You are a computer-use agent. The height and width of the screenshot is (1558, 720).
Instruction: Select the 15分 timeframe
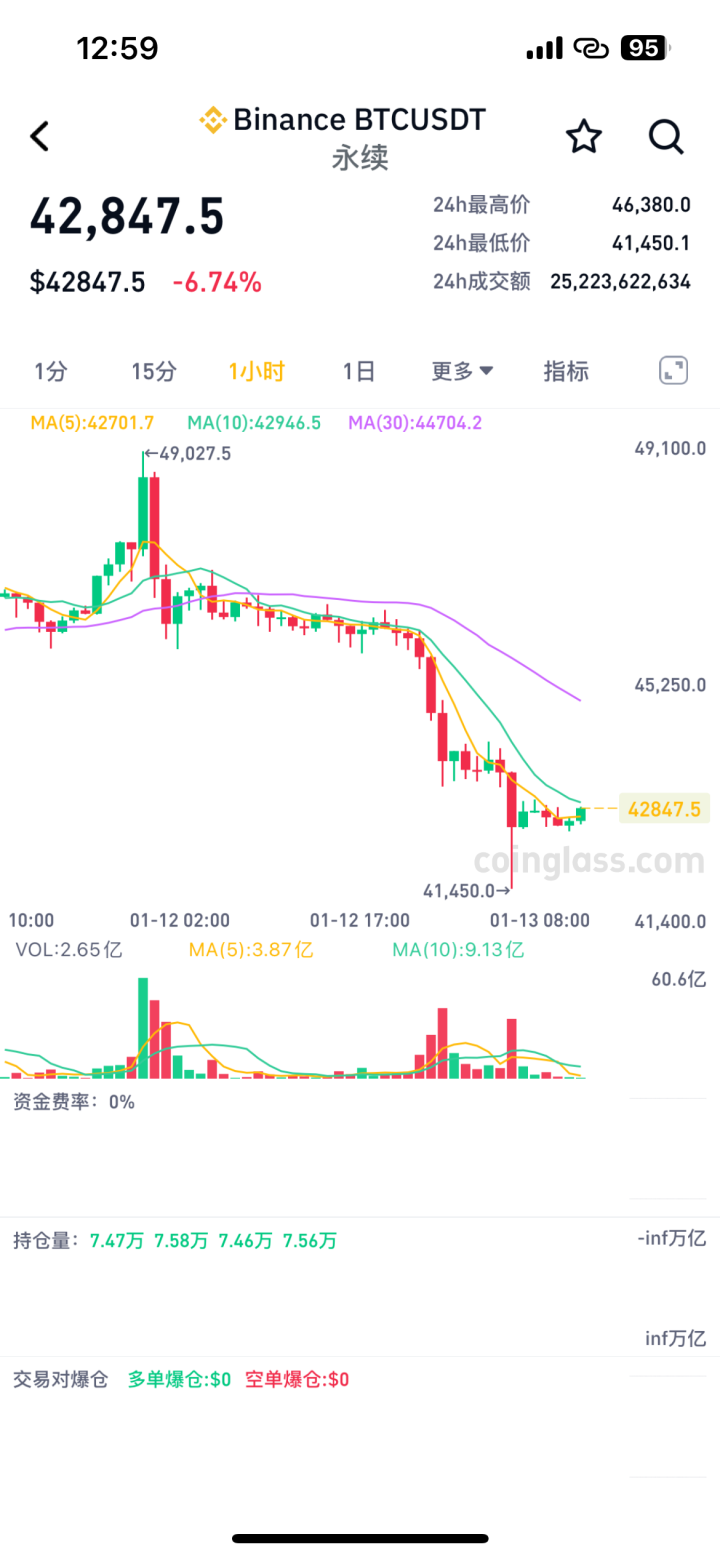[x=154, y=372]
